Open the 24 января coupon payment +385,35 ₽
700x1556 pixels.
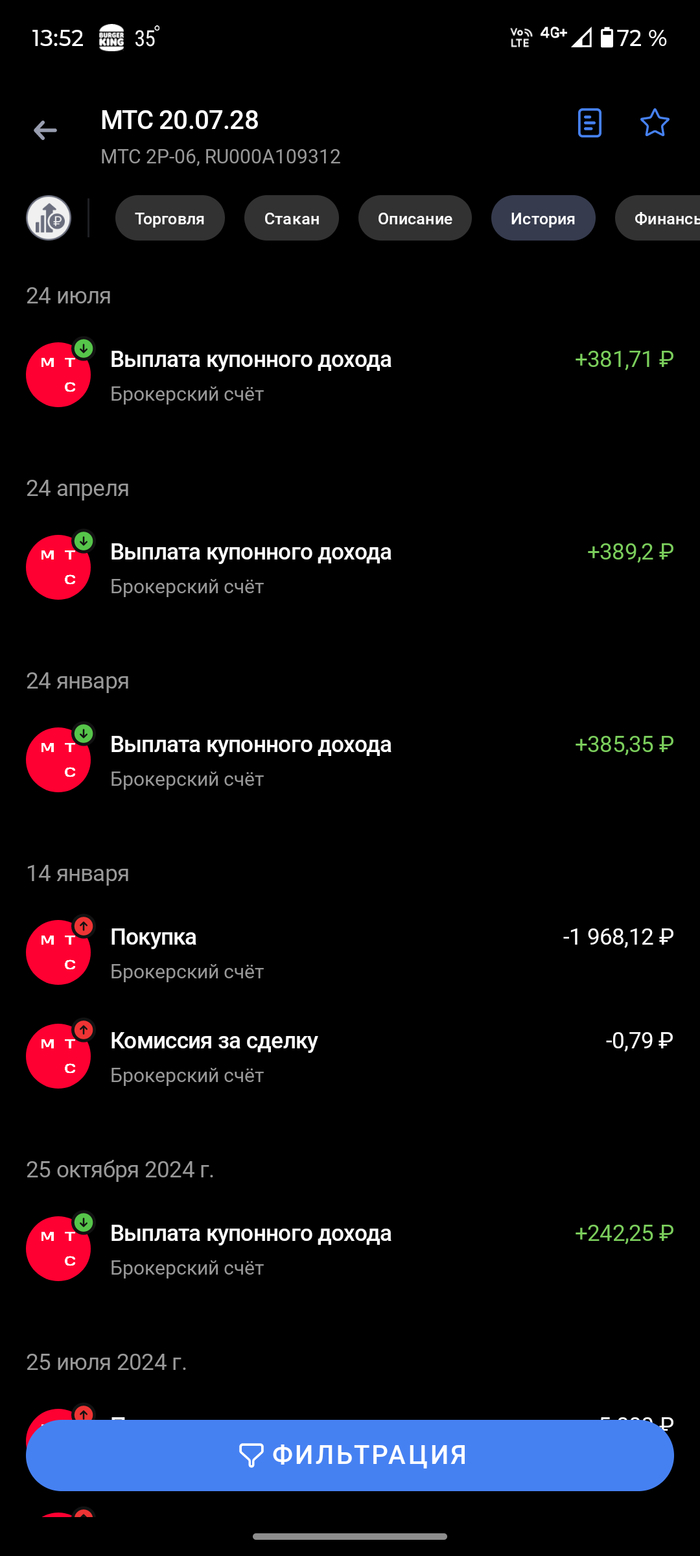click(350, 760)
